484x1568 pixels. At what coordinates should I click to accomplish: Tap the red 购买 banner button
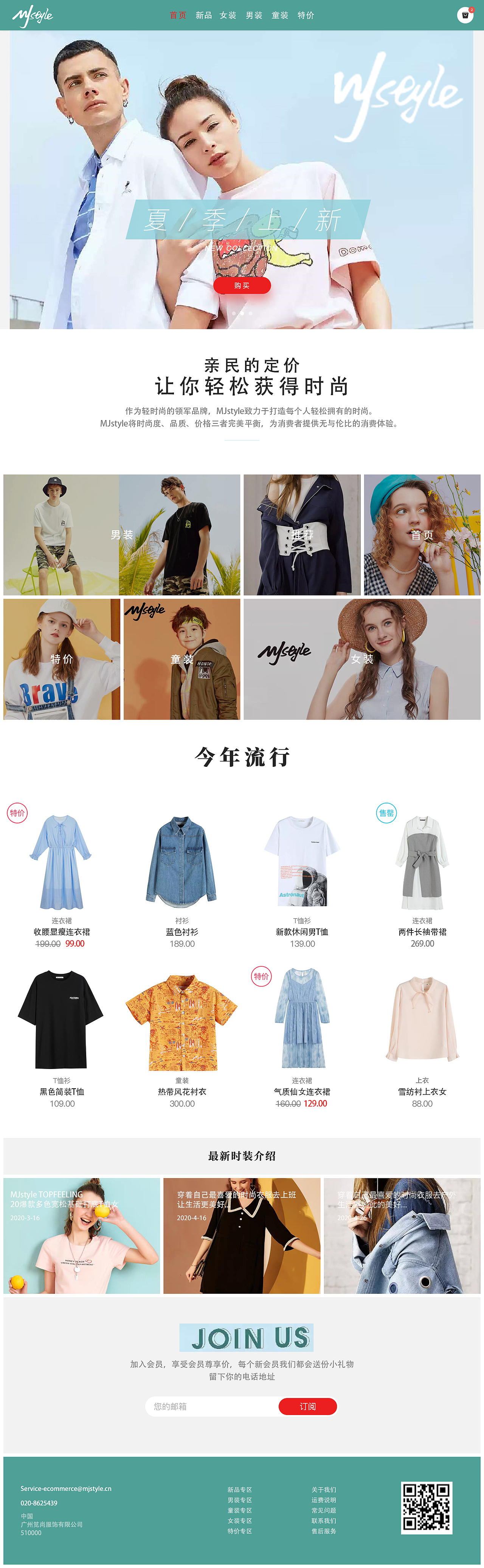tap(242, 286)
